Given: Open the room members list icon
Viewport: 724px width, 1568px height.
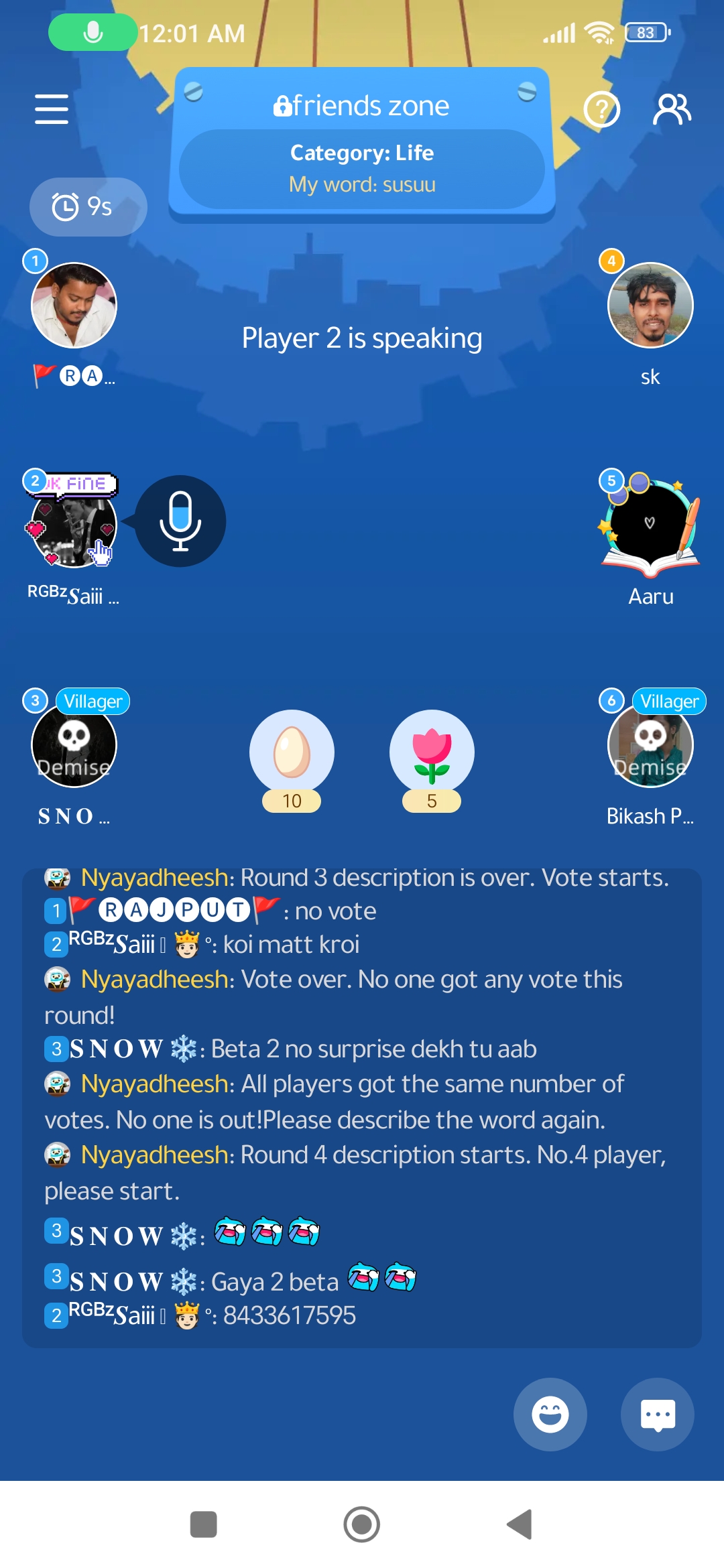Looking at the screenshot, I should [x=672, y=109].
